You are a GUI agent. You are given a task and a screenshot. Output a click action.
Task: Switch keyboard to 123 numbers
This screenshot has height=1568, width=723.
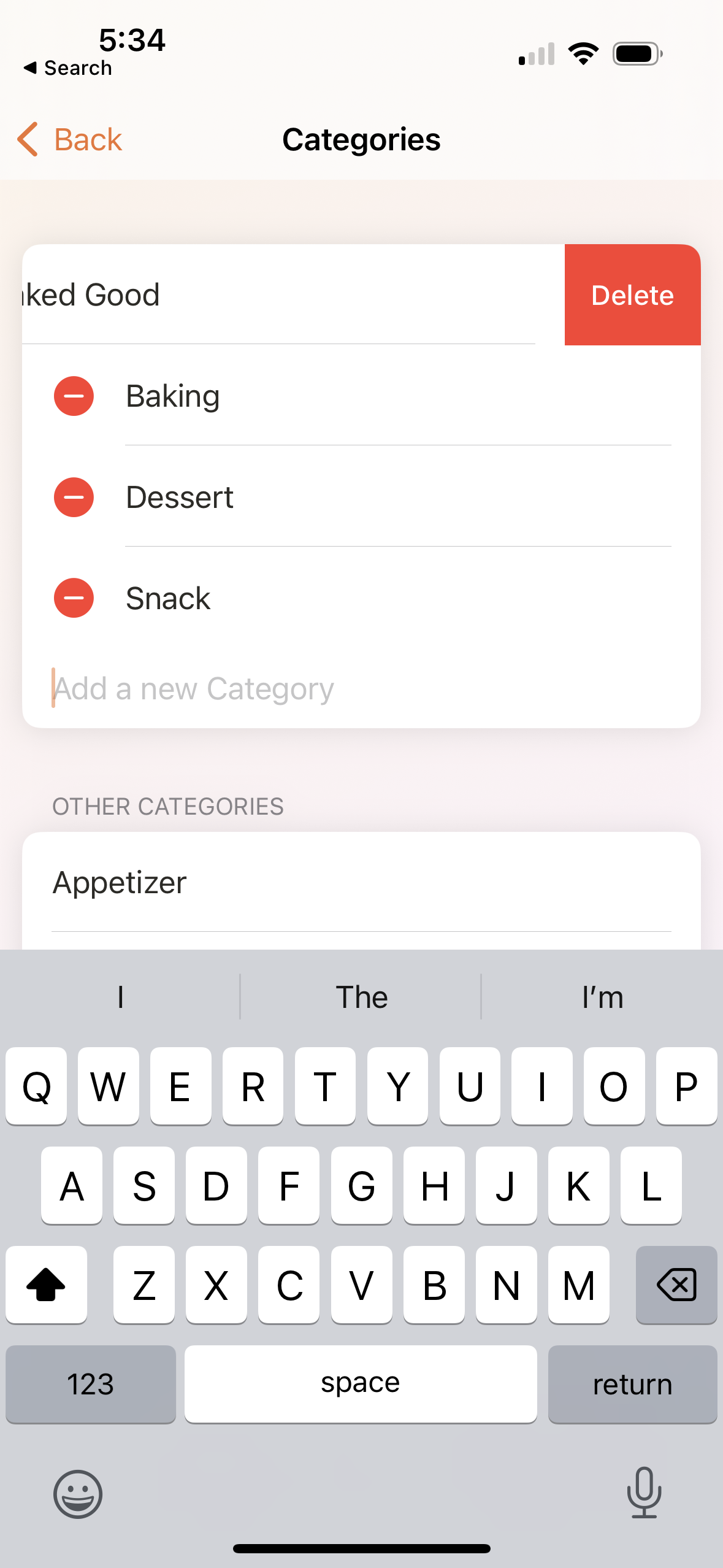(91, 1385)
